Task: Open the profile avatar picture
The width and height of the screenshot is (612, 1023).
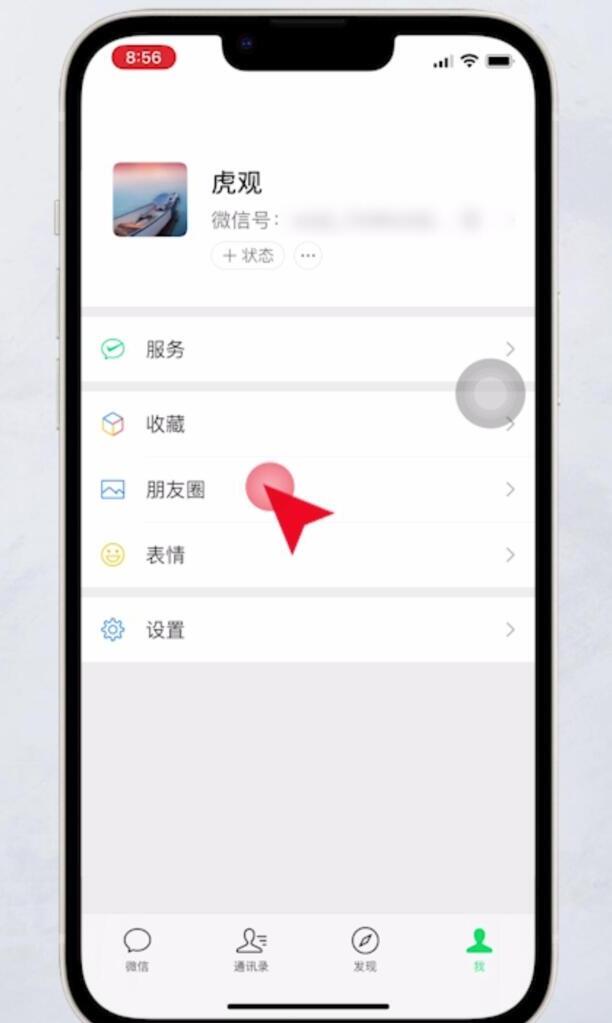Action: click(150, 199)
